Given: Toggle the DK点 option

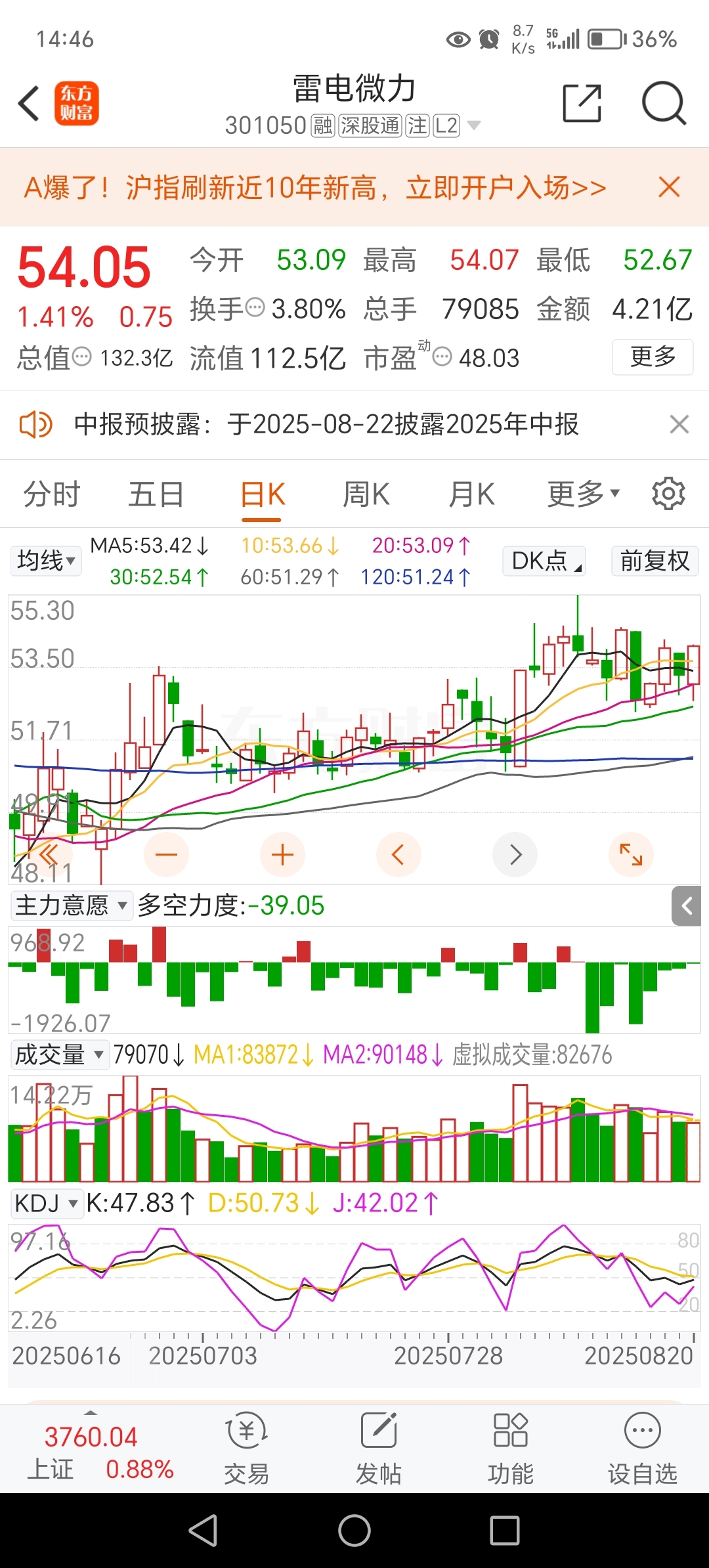Looking at the screenshot, I should point(544,561).
